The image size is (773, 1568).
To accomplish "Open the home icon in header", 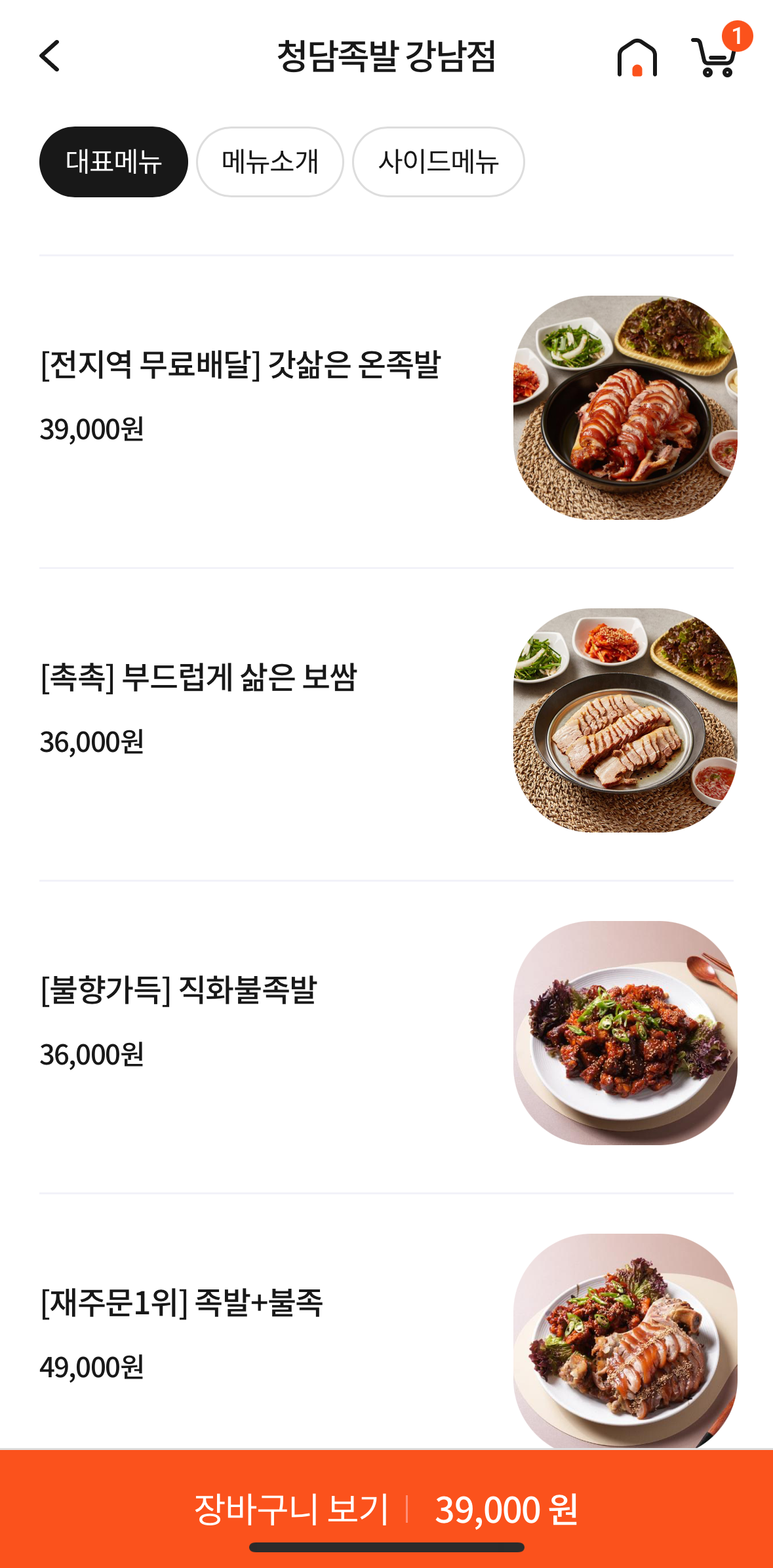I will coord(637,58).
